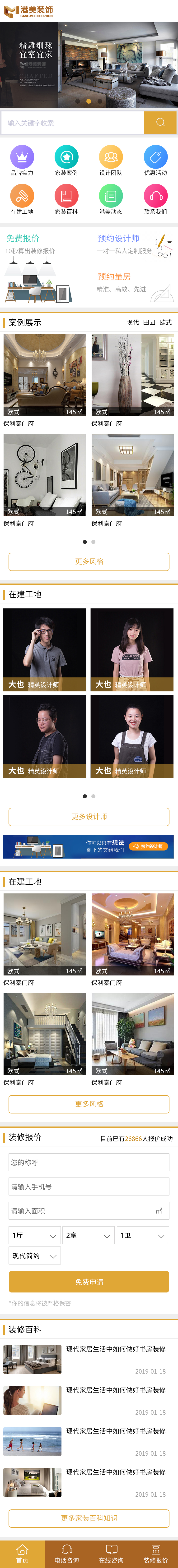The width and height of the screenshot is (178, 1568).
Task: Submit with 免费申请 button
Action: pyautogui.click(x=89, y=1281)
